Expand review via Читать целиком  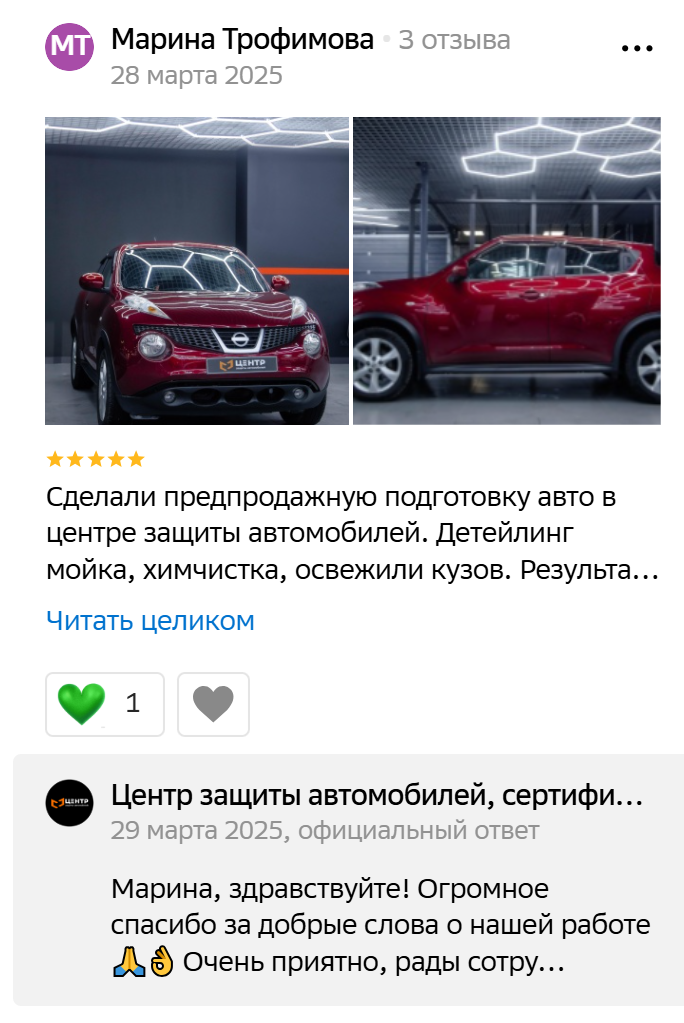tap(150, 621)
